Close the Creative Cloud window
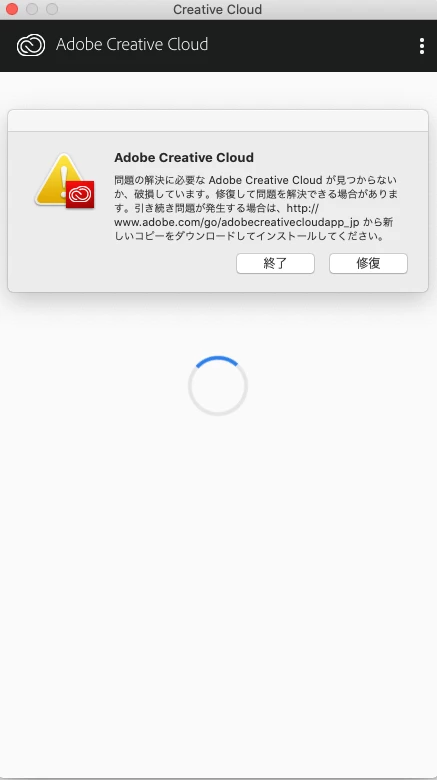The image size is (437, 780). (x=12, y=9)
